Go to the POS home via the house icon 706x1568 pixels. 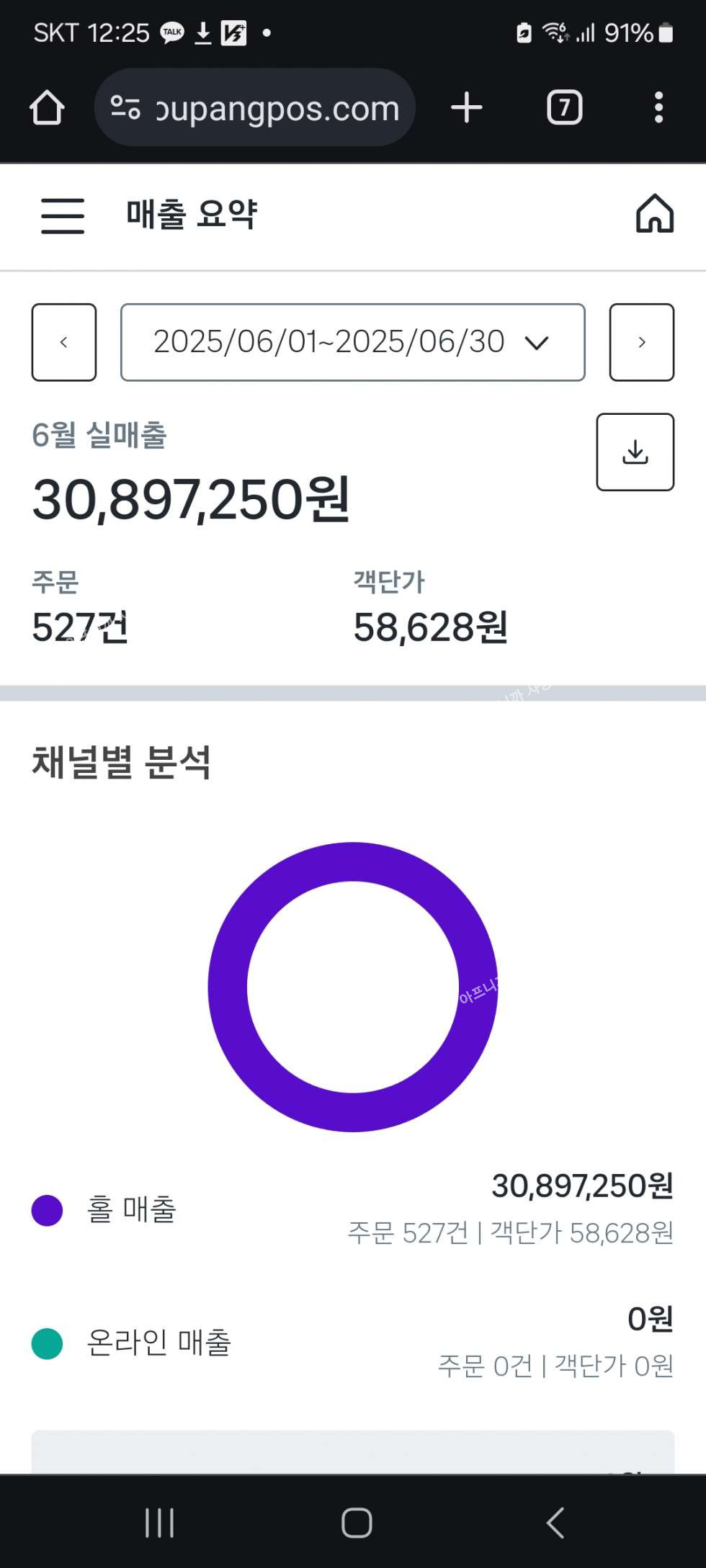pyautogui.click(x=654, y=214)
